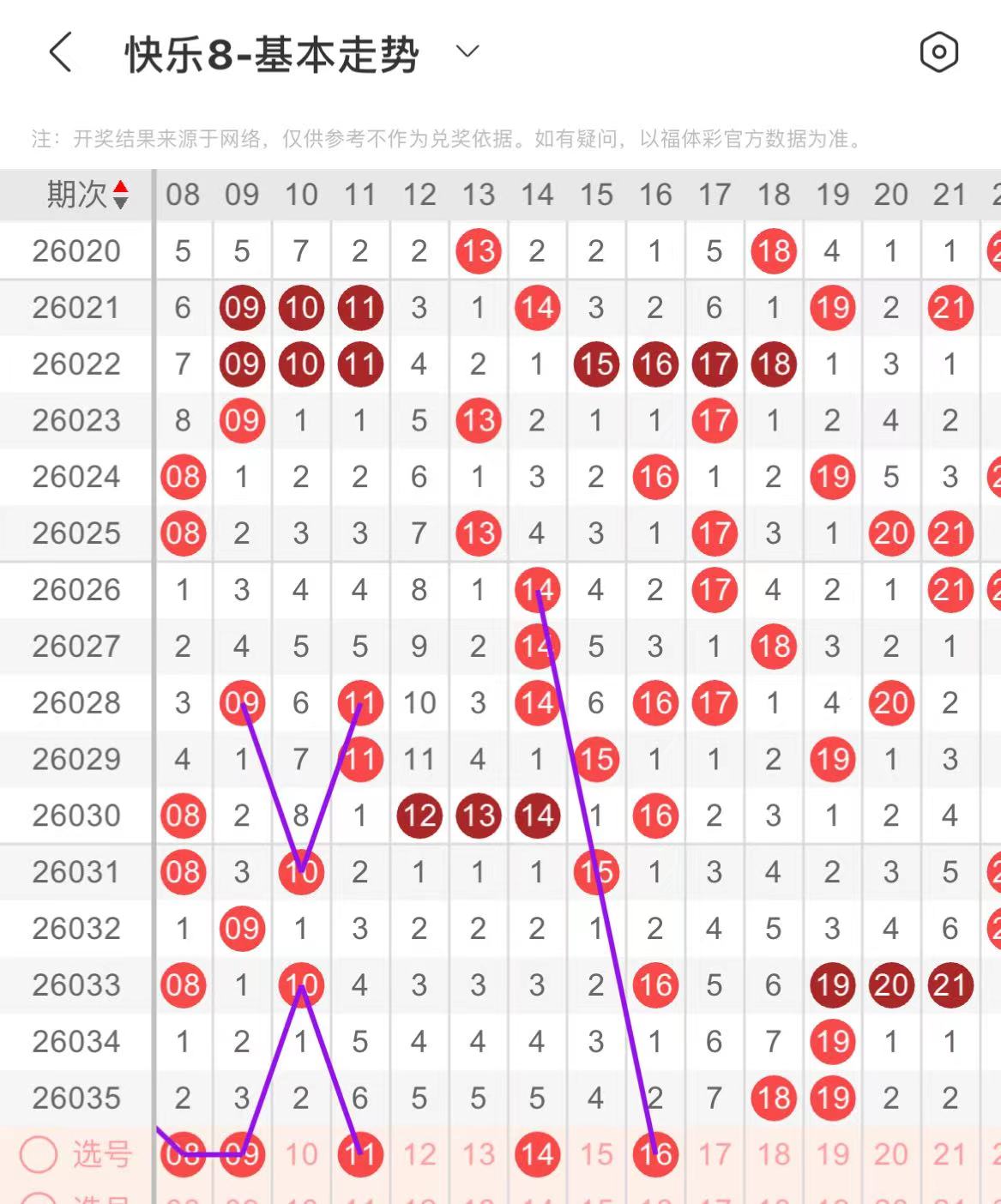Pick number 17 in the 选号 row
This screenshot has height=1204, width=1001.
(x=715, y=1154)
